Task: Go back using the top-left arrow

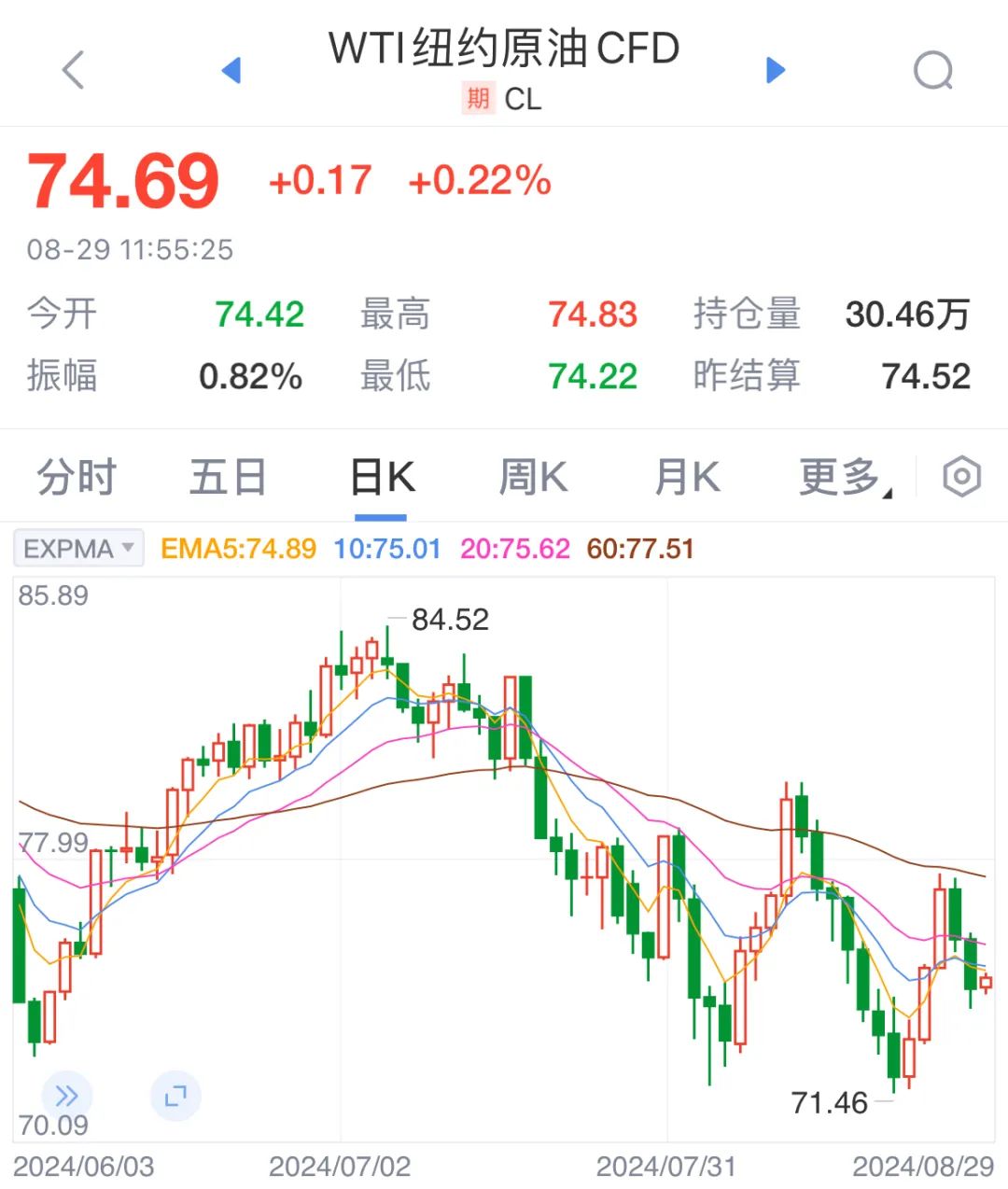Action: point(73,70)
